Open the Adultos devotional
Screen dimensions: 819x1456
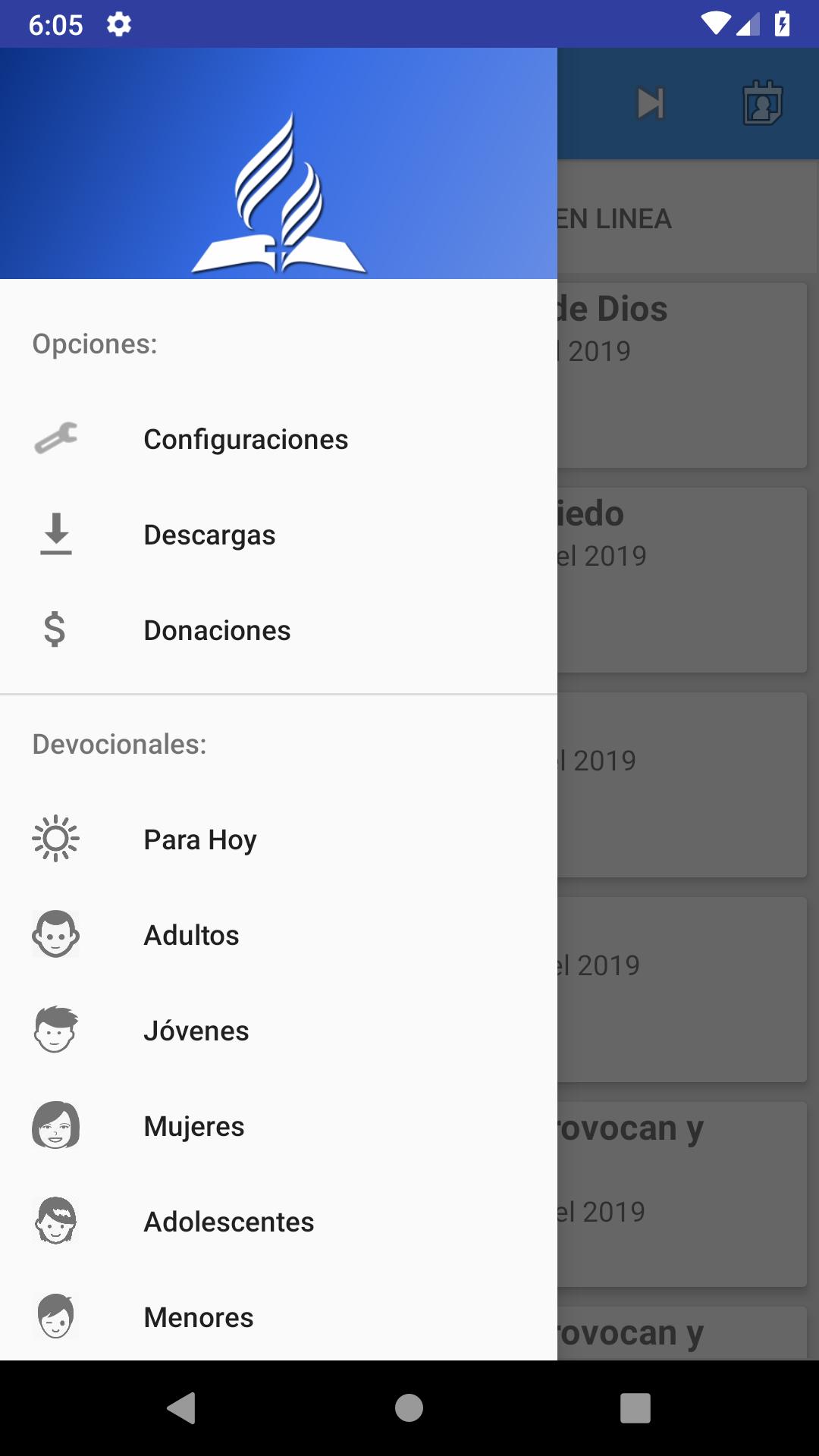191,936
